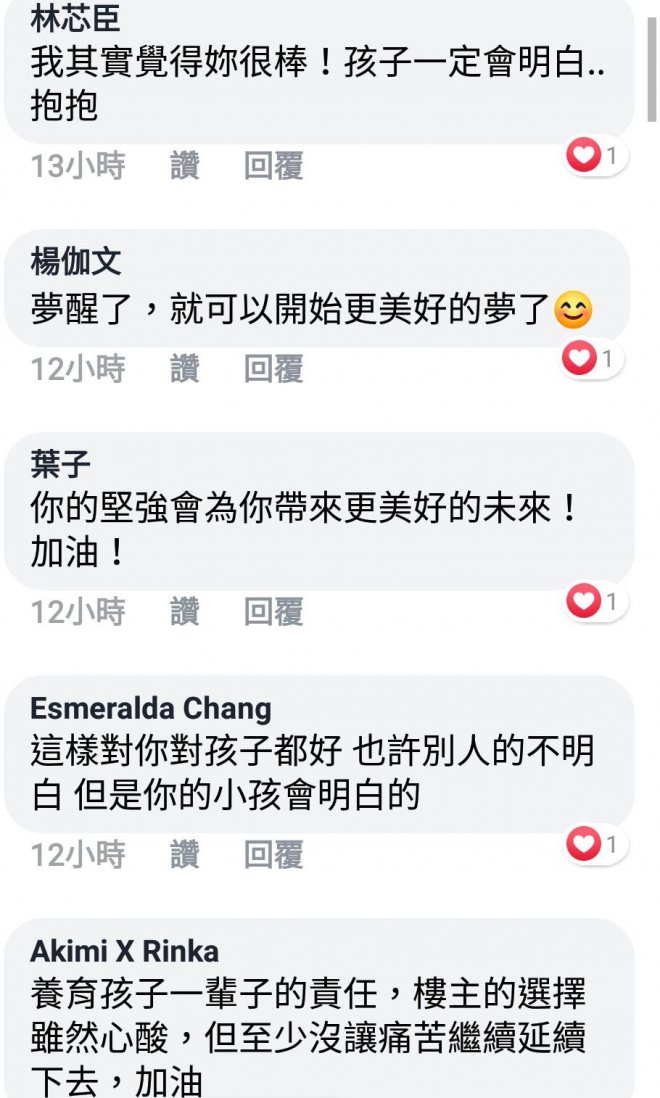Image resolution: width=660 pixels, height=1098 pixels.
Task: View reactions on 林芯臣's comment
Action: pyautogui.click(x=595, y=155)
